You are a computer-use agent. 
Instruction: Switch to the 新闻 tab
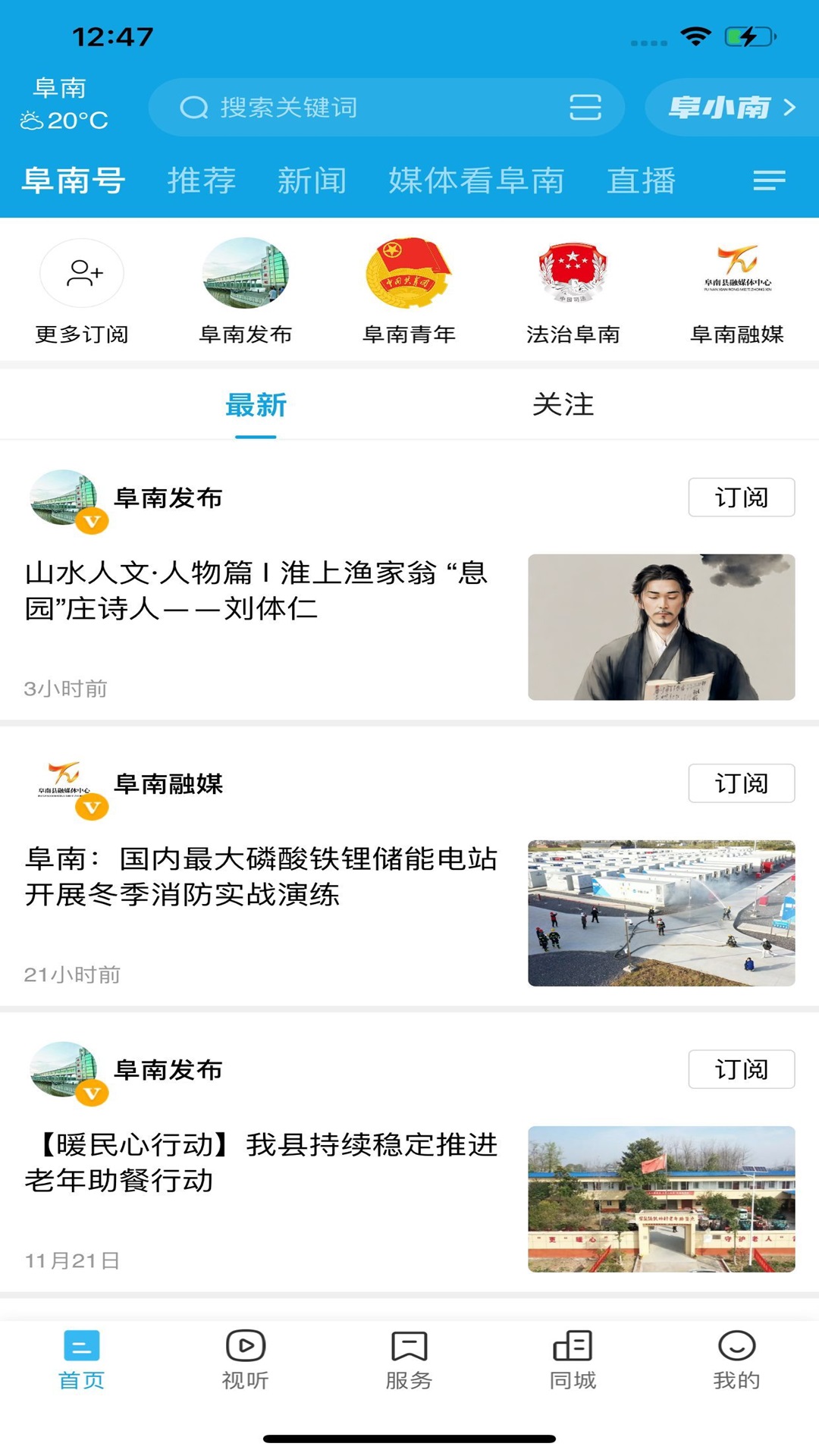click(312, 180)
